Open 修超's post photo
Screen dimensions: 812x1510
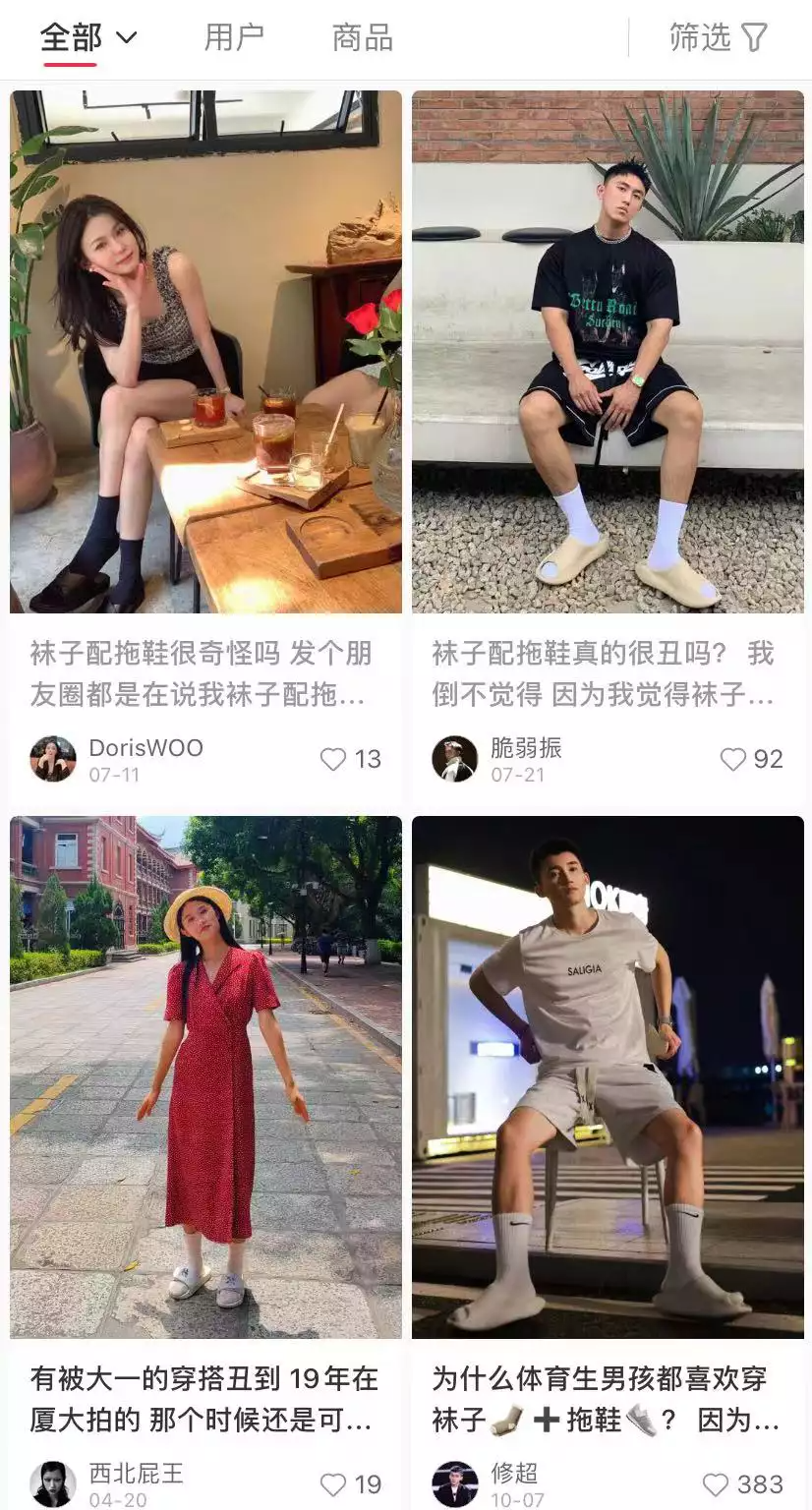click(608, 1076)
